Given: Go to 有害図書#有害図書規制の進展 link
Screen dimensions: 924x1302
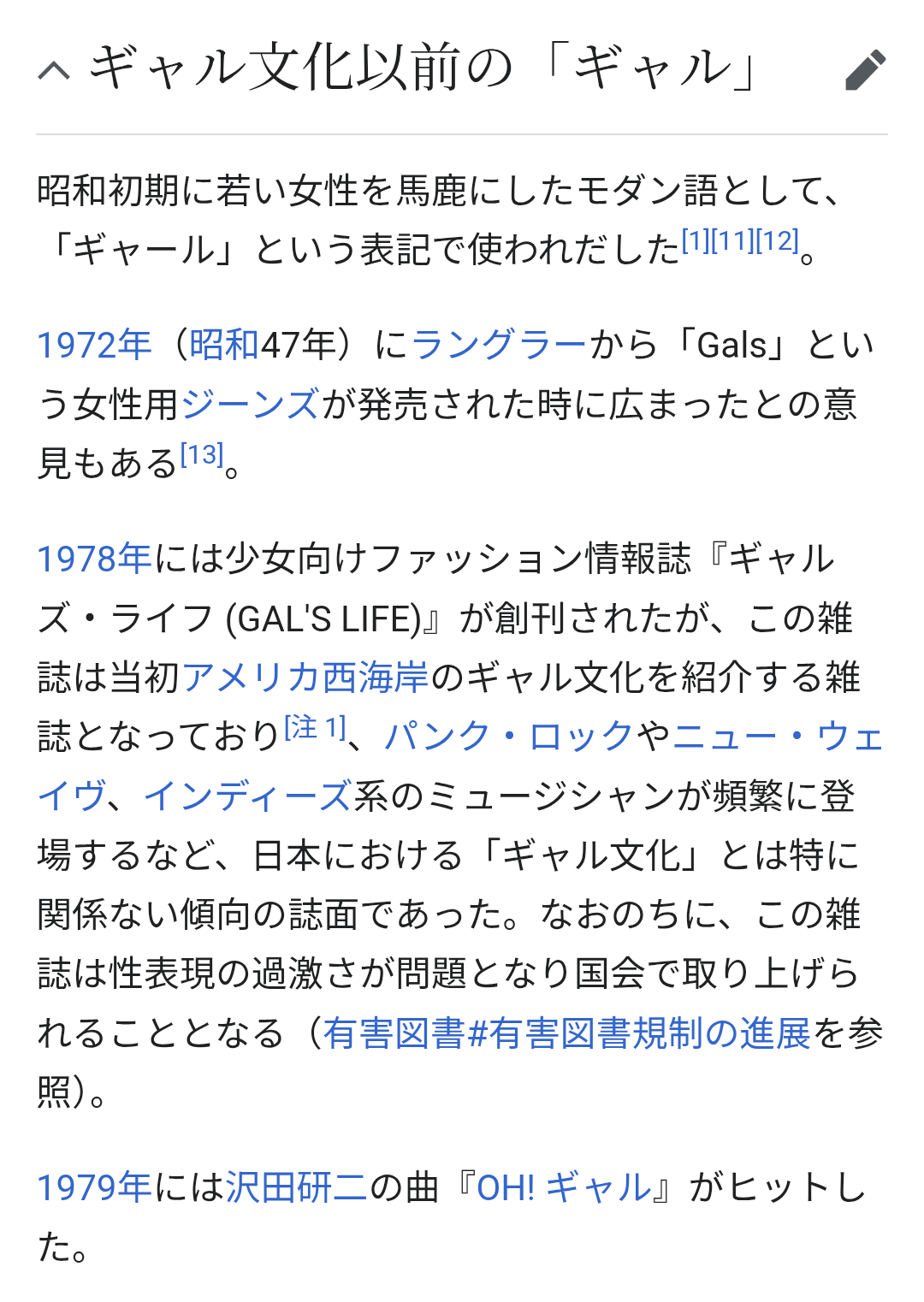Looking at the screenshot, I should (566, 1033).
